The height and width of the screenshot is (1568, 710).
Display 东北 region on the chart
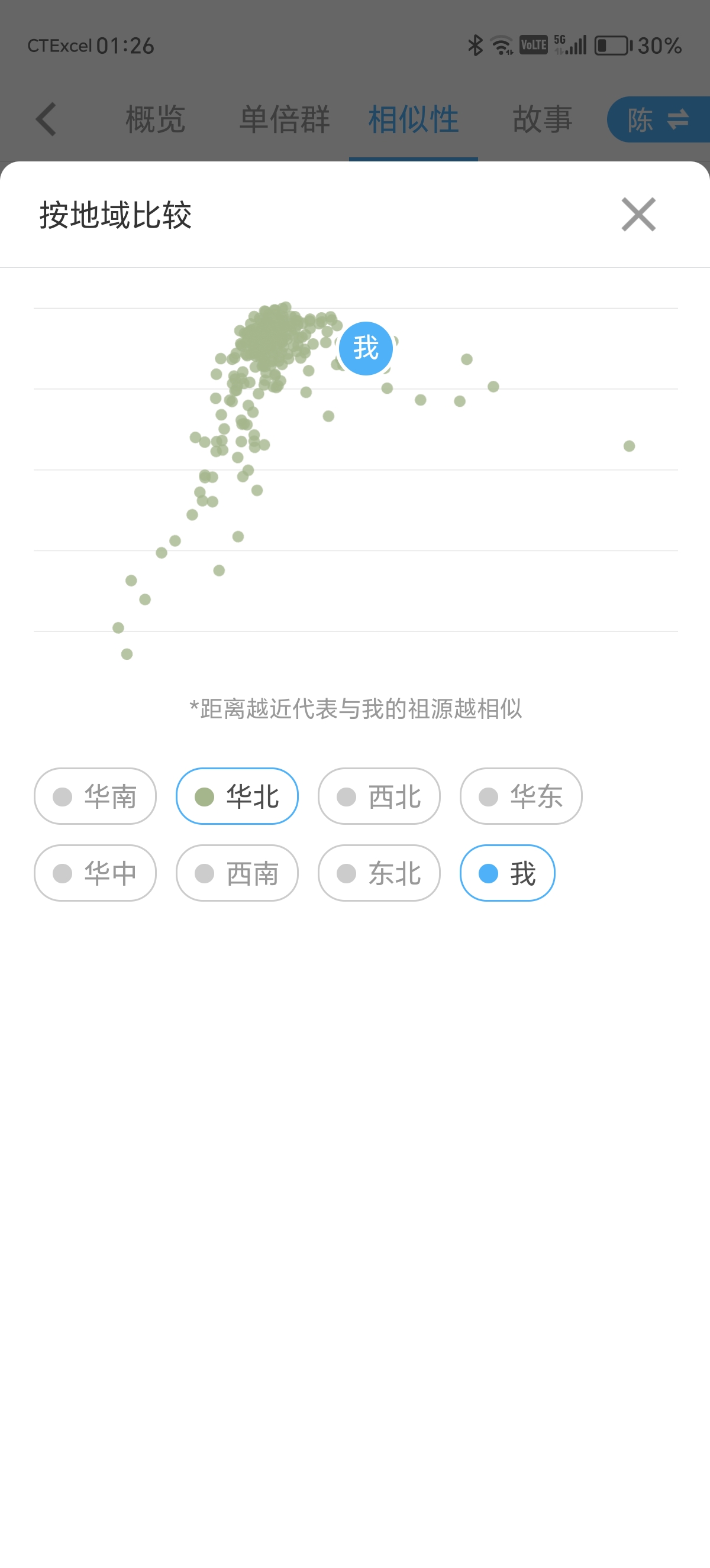pos(379,873)
